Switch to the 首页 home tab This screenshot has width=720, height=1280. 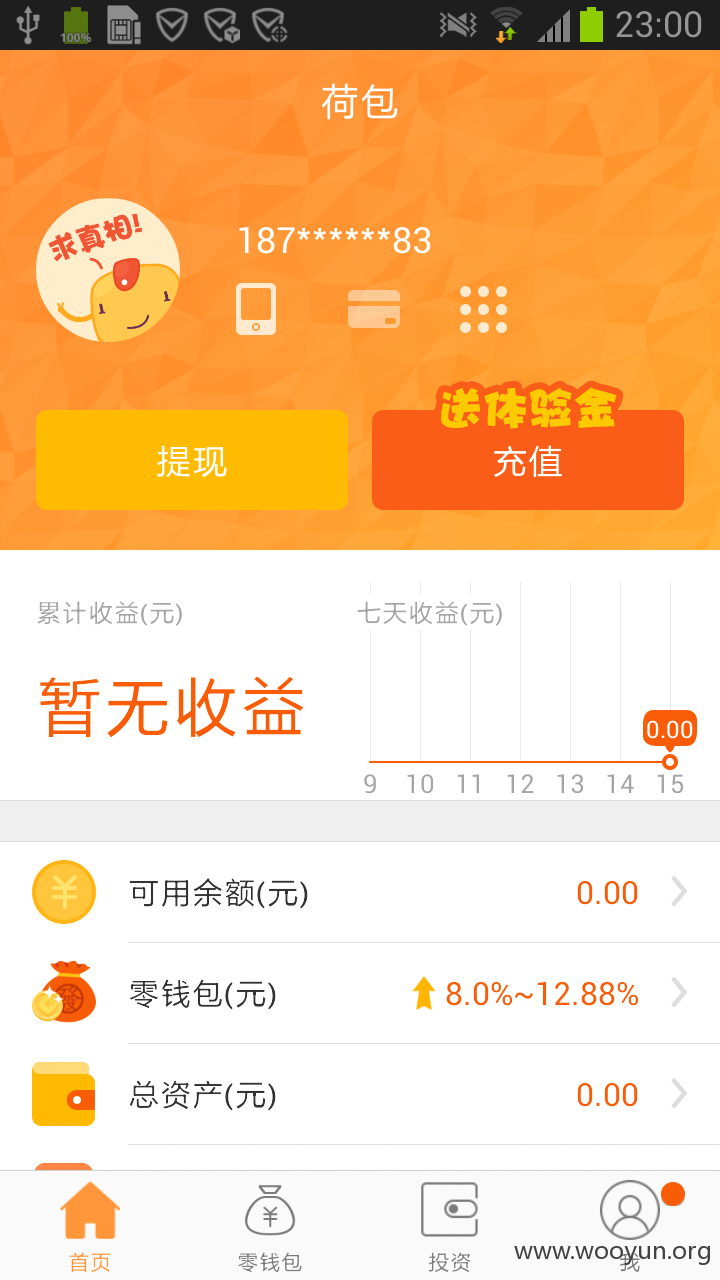(90, 1226)
